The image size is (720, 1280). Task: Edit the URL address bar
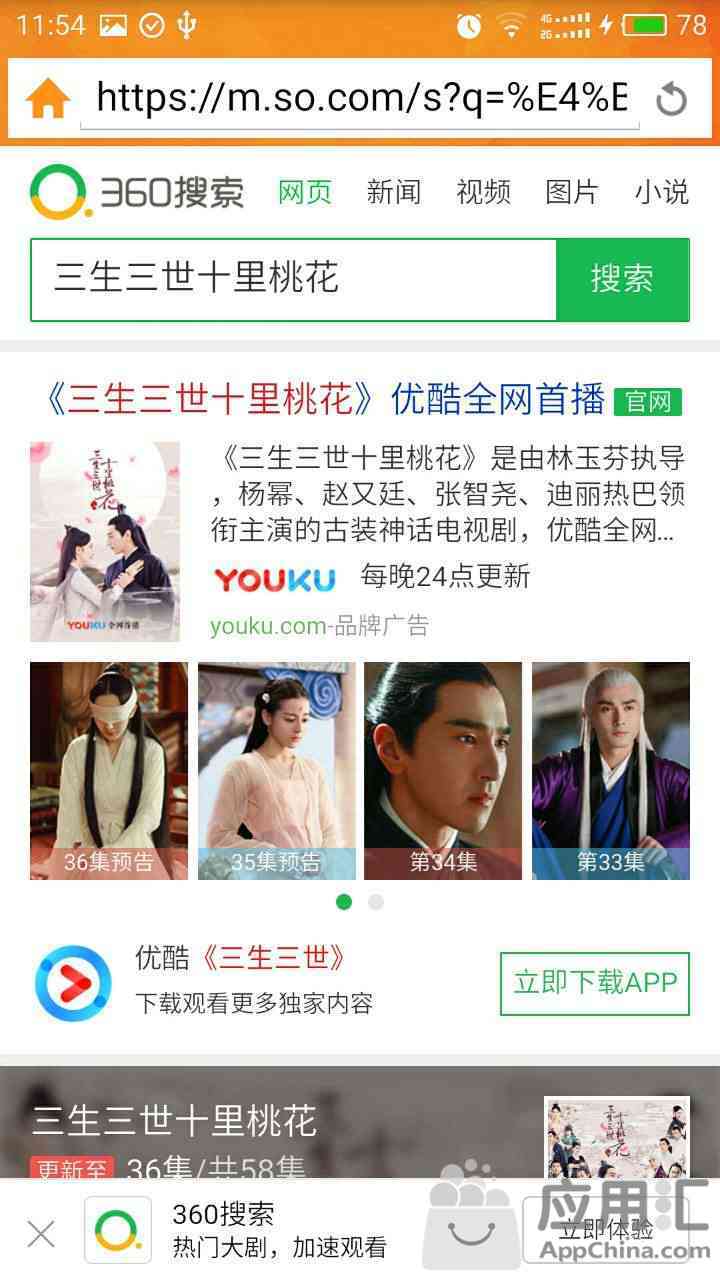360,98
